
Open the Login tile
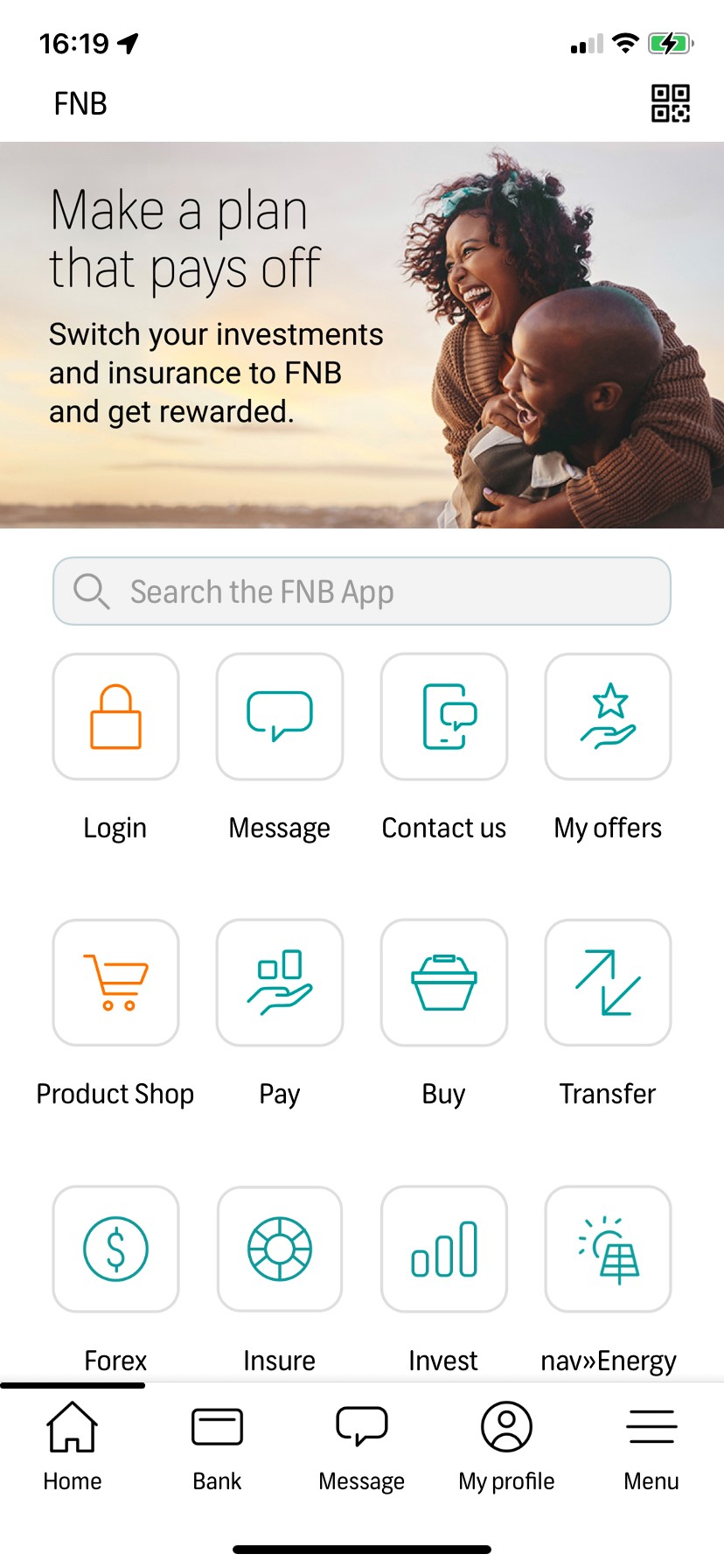point(115,717)
